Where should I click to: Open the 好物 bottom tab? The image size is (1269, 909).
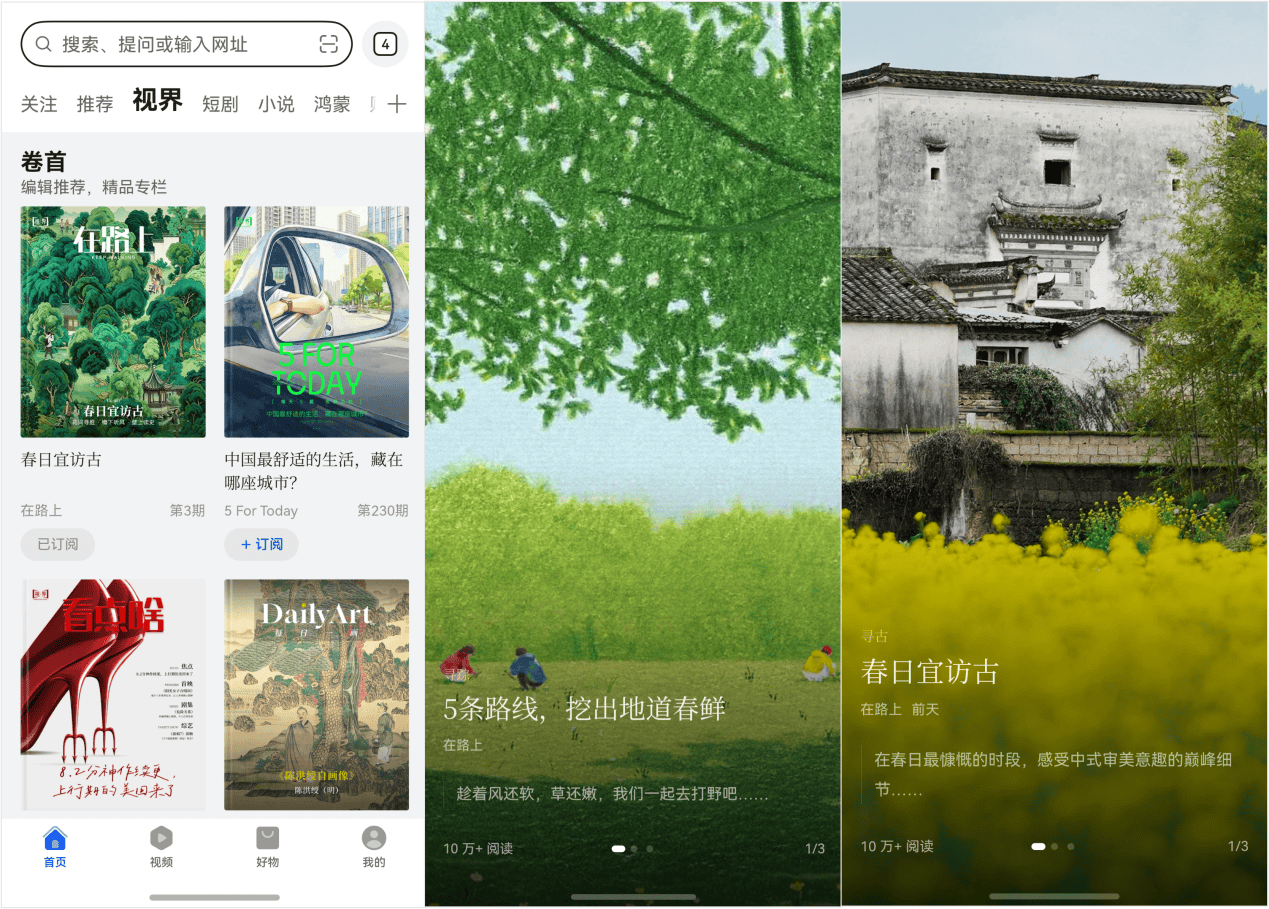(x=267, y=846)
